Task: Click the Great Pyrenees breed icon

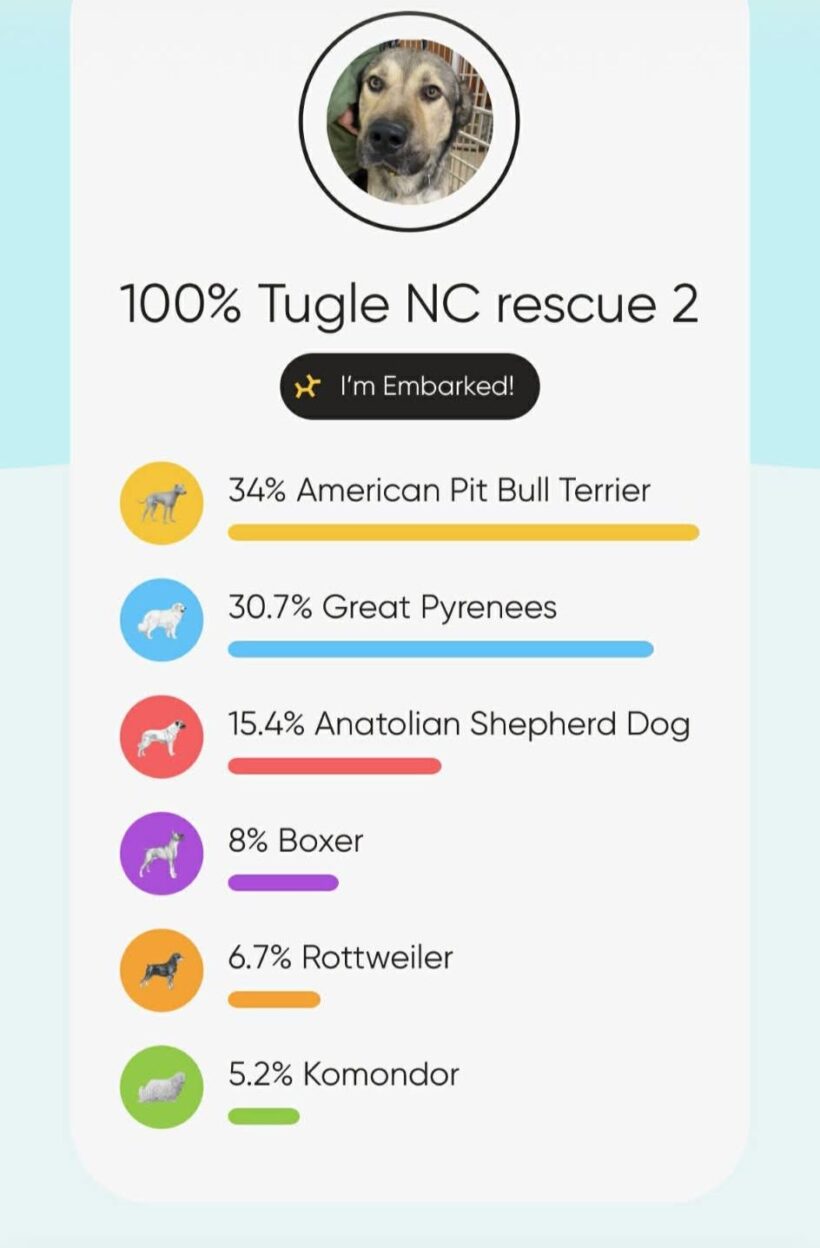Action: pos(161,619)
